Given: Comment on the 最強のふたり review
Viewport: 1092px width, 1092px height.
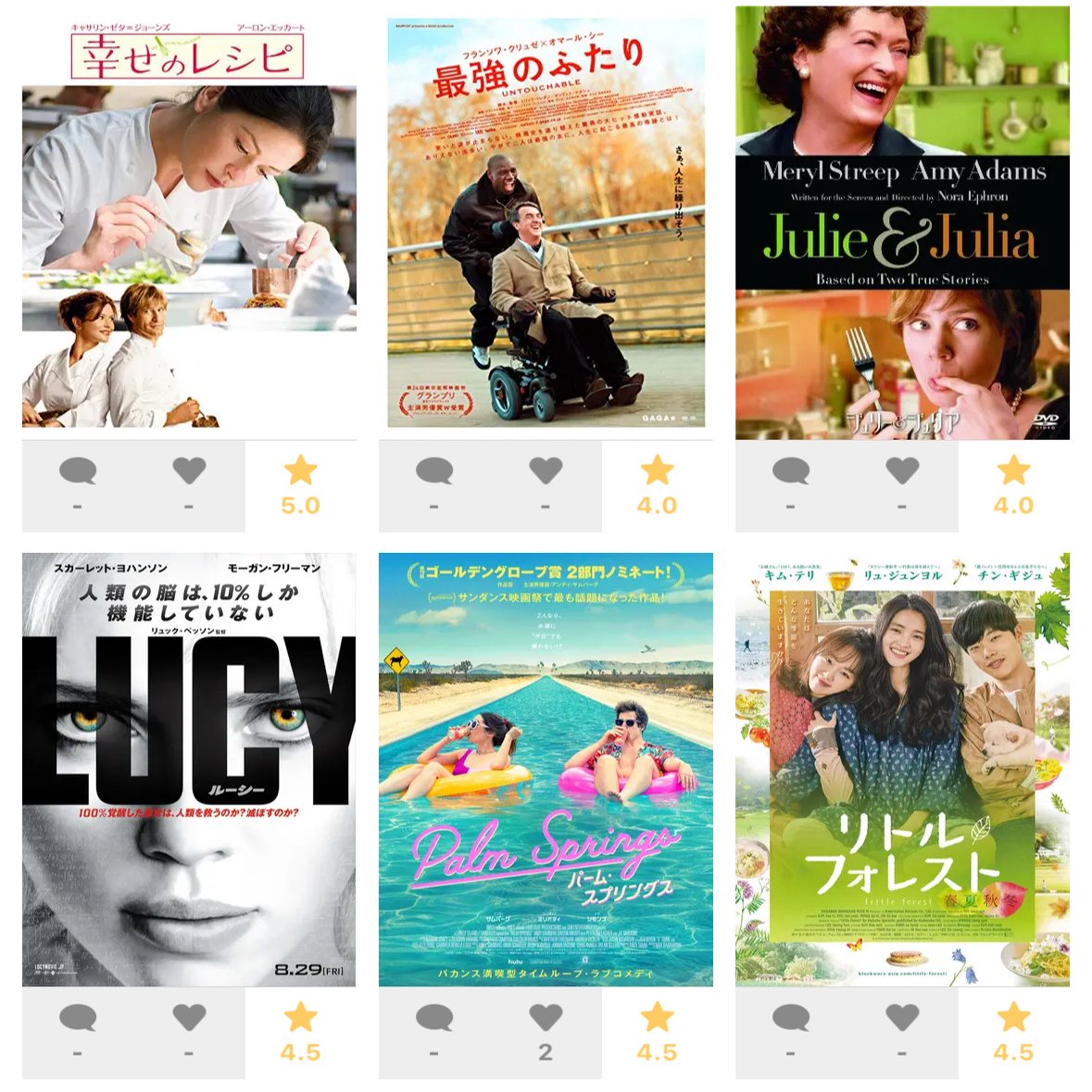Looking at the screenshot, I should [433, 471].
